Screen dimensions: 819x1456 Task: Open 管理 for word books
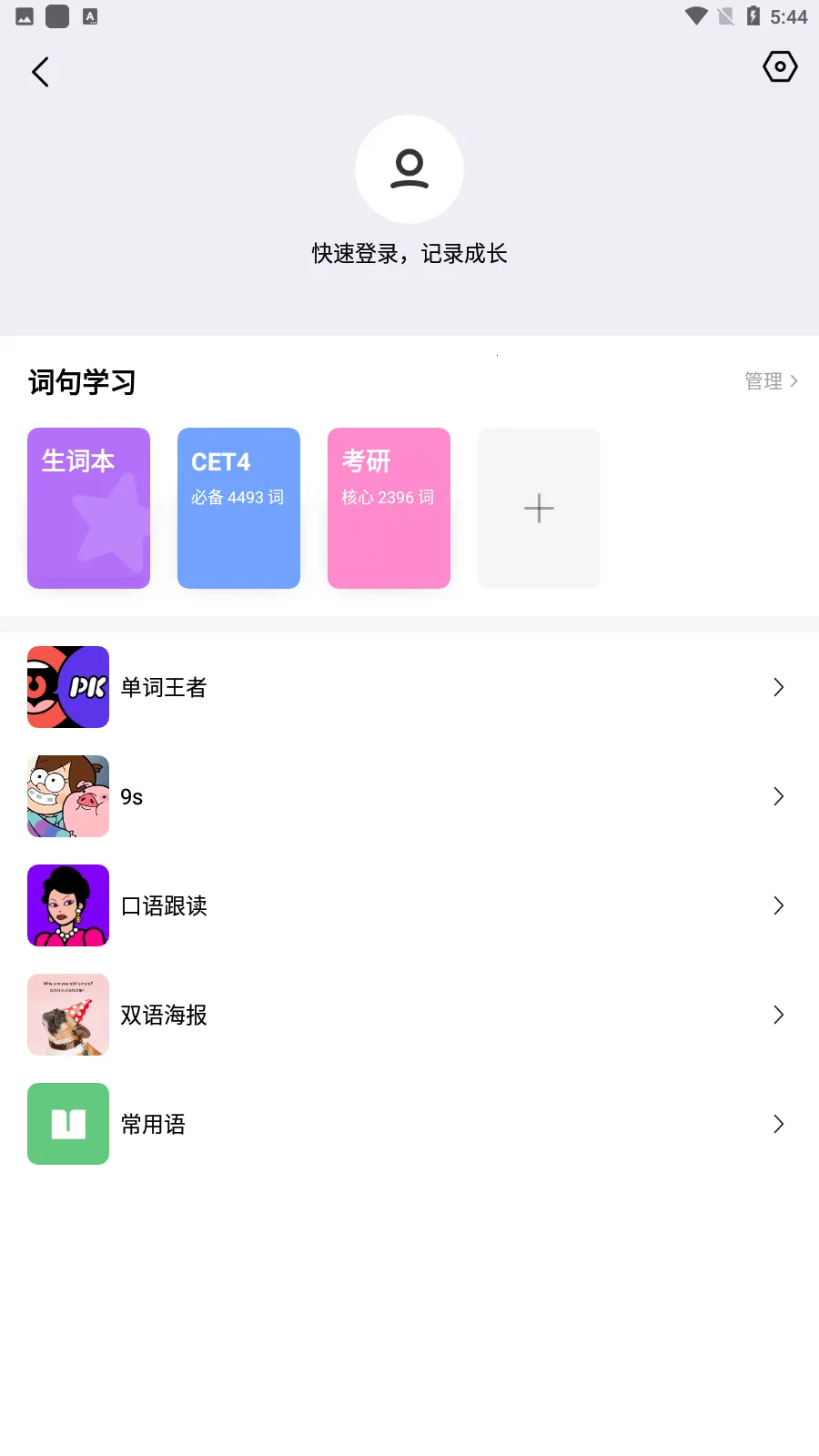pyautogui.click(x=771, y=381)
